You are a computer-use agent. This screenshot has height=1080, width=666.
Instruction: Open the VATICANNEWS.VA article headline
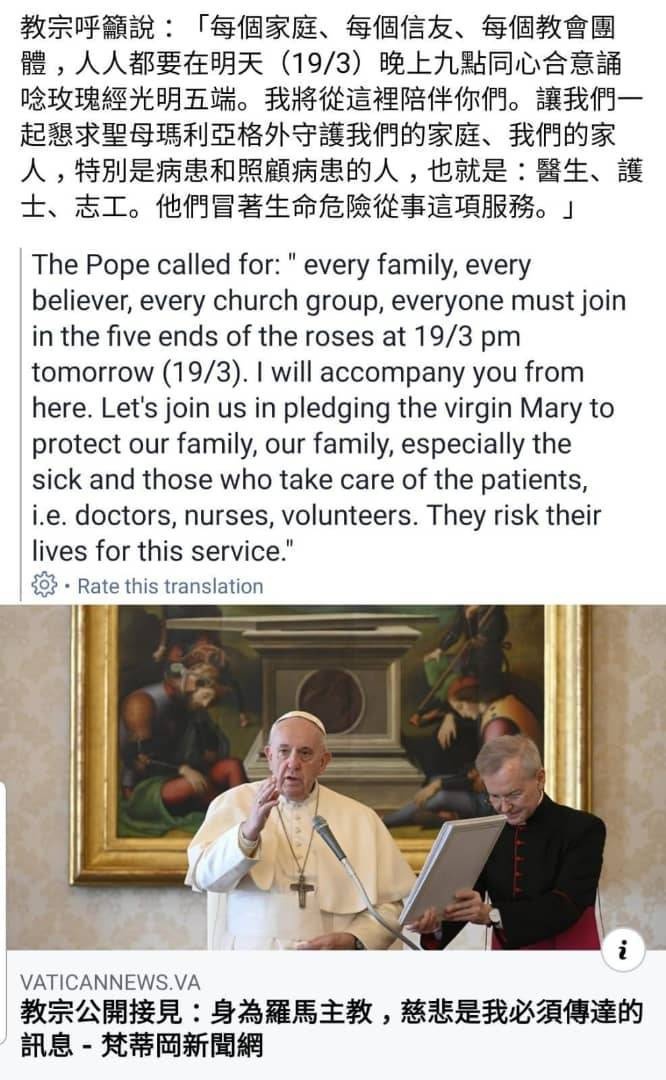(x=331, y=1028)
